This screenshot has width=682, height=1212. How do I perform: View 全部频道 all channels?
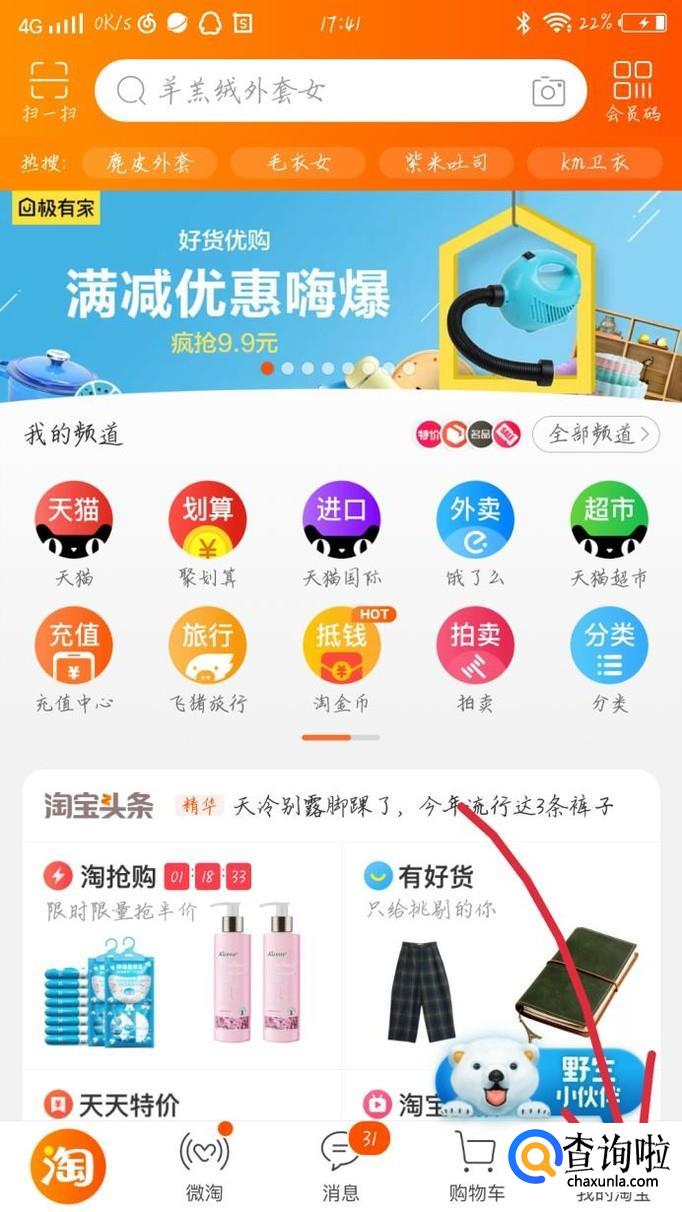point(596,434)
